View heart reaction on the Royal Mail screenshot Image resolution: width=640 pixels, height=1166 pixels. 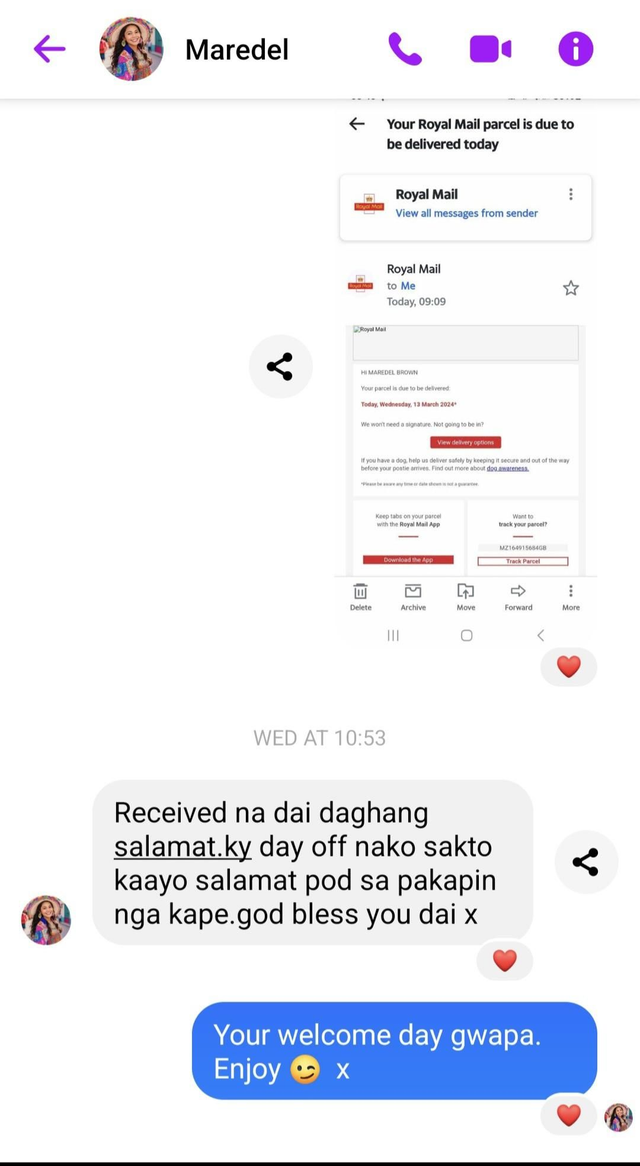coord(568,666)
